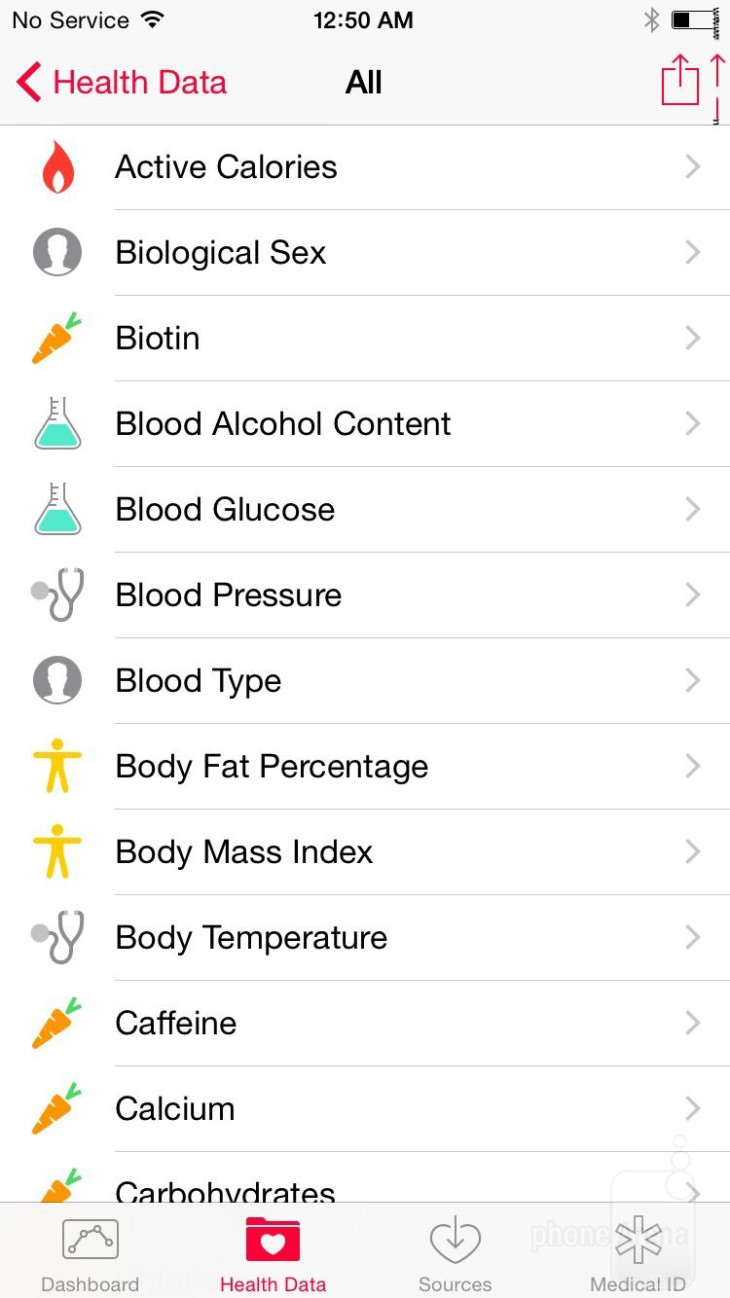
Task: Open the Blood Pressure row
Action: [365, 595]
